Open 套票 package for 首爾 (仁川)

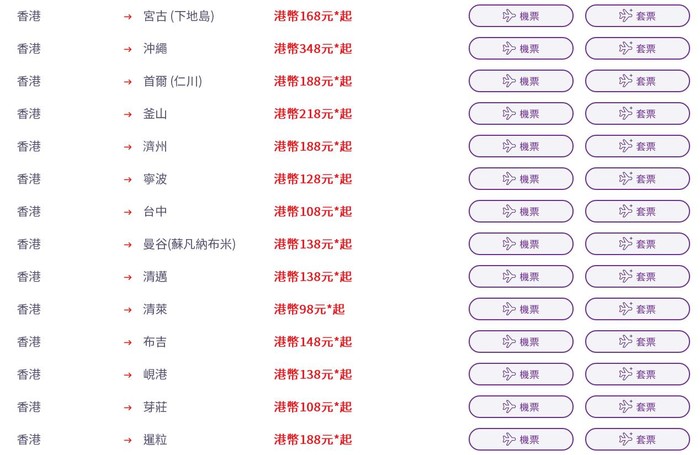click(x=637, y=81)
